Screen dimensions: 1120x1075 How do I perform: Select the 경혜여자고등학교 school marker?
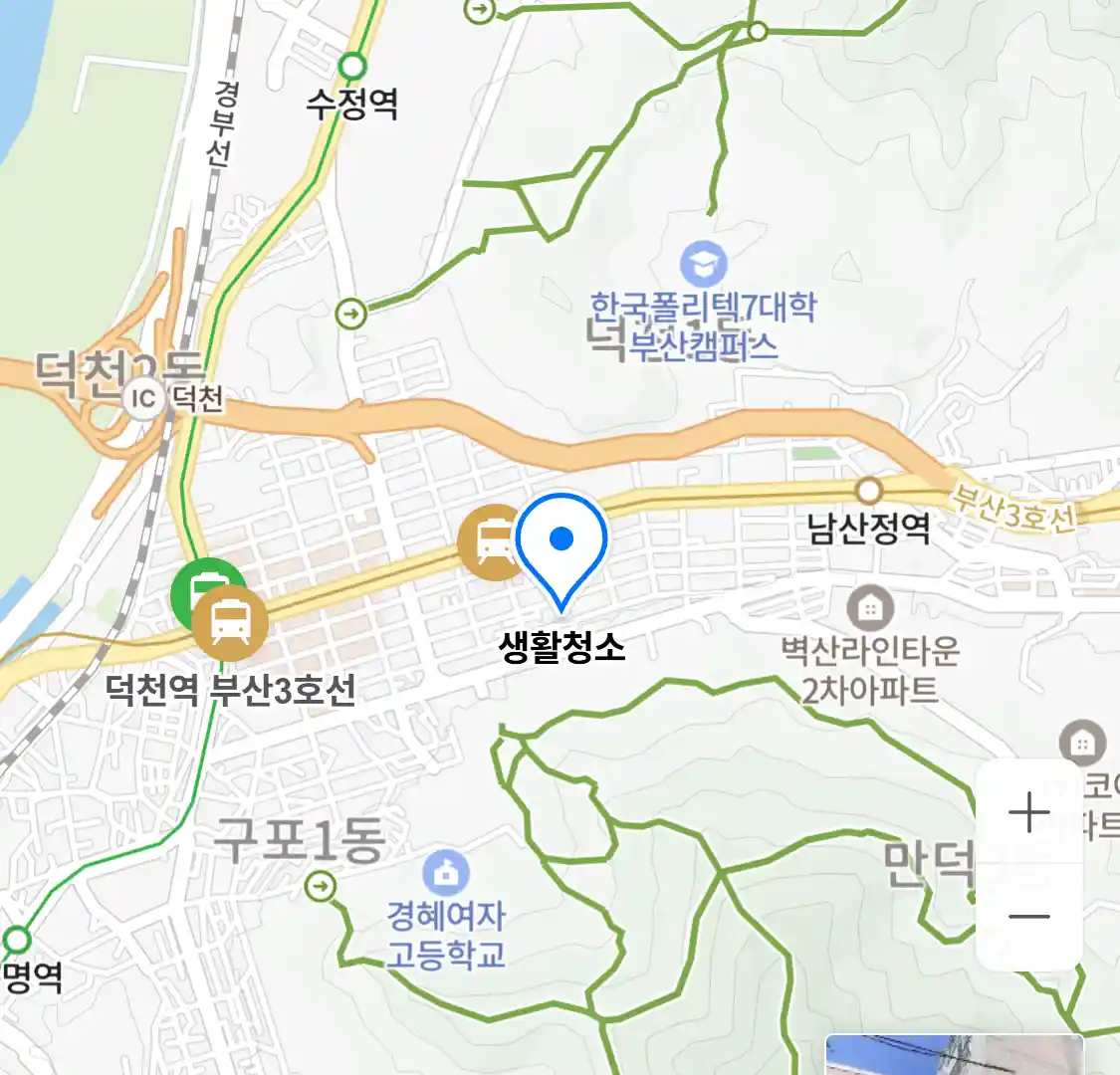coord(446,873)
